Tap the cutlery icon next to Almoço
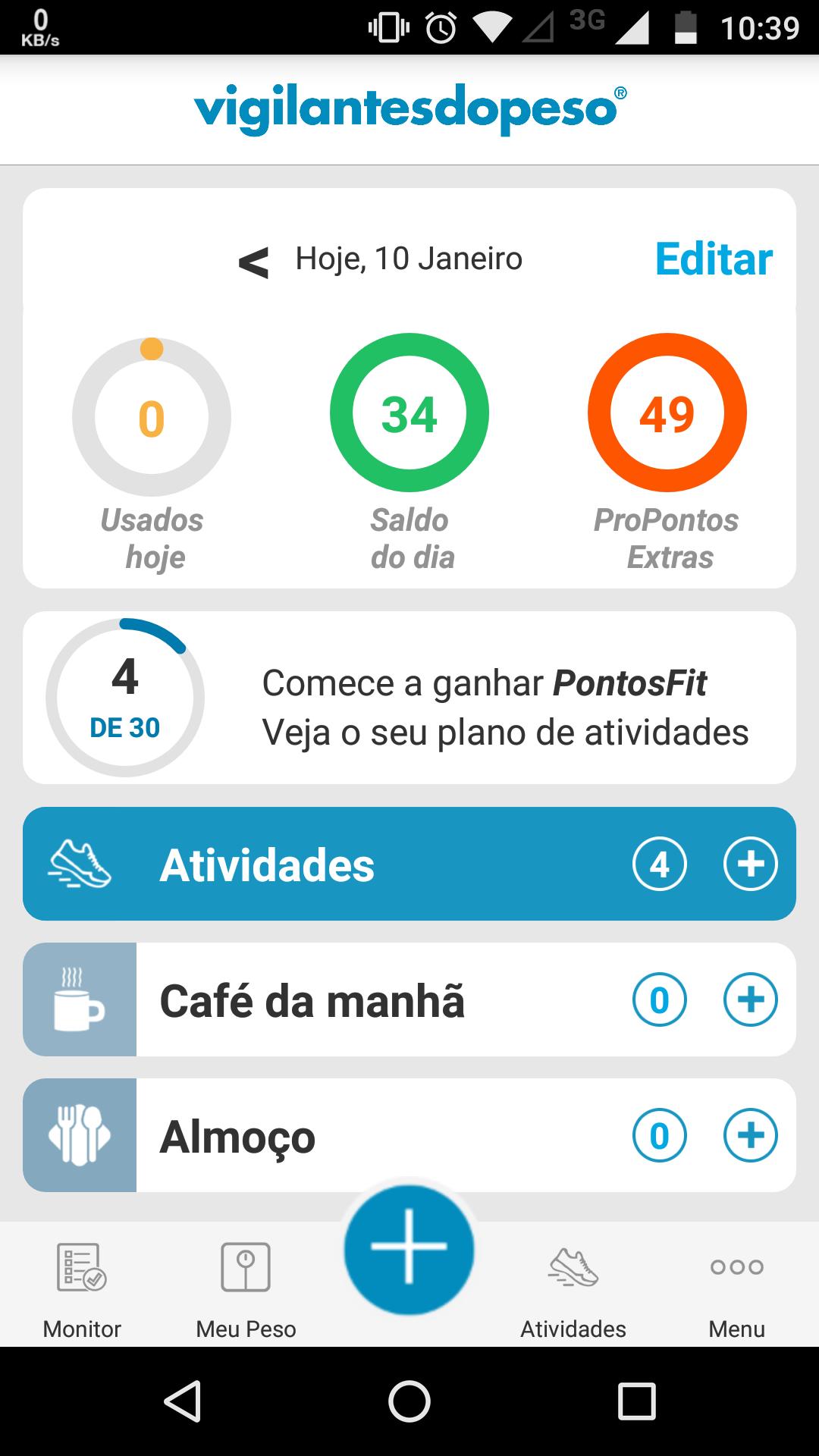The image size is (819, 1456). (x=80, y=1134)
